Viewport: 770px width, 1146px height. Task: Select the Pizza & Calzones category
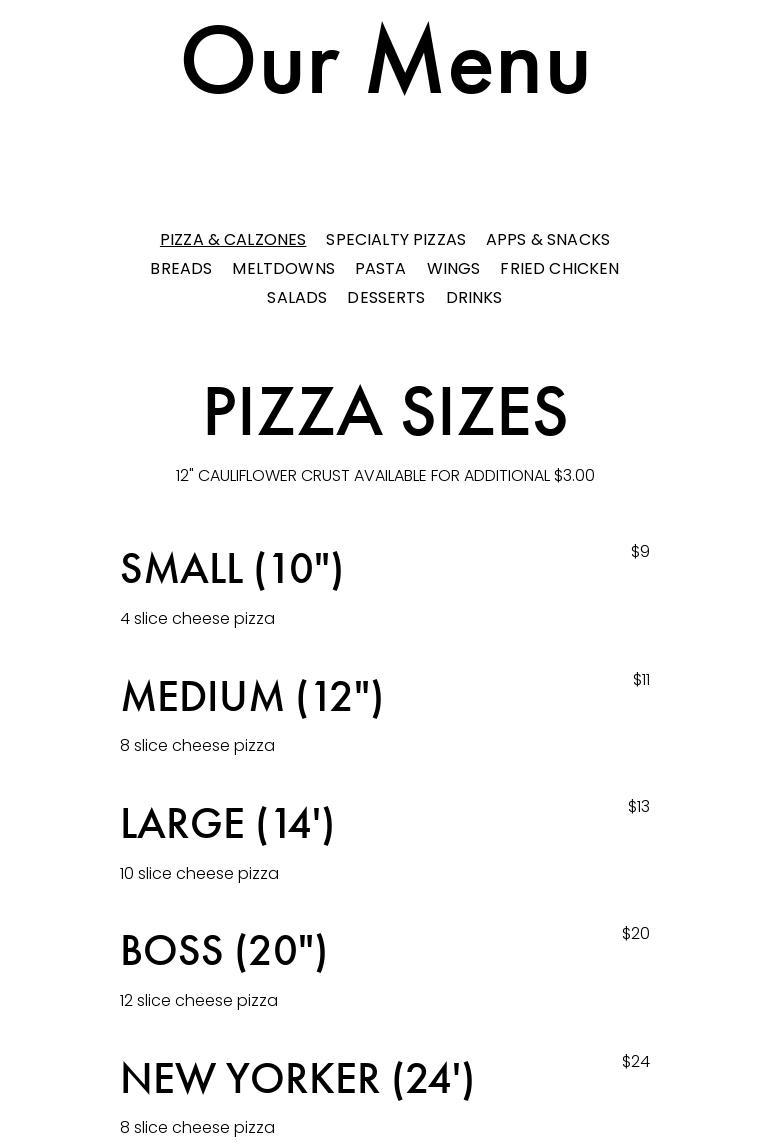click(x=233, y=240)
